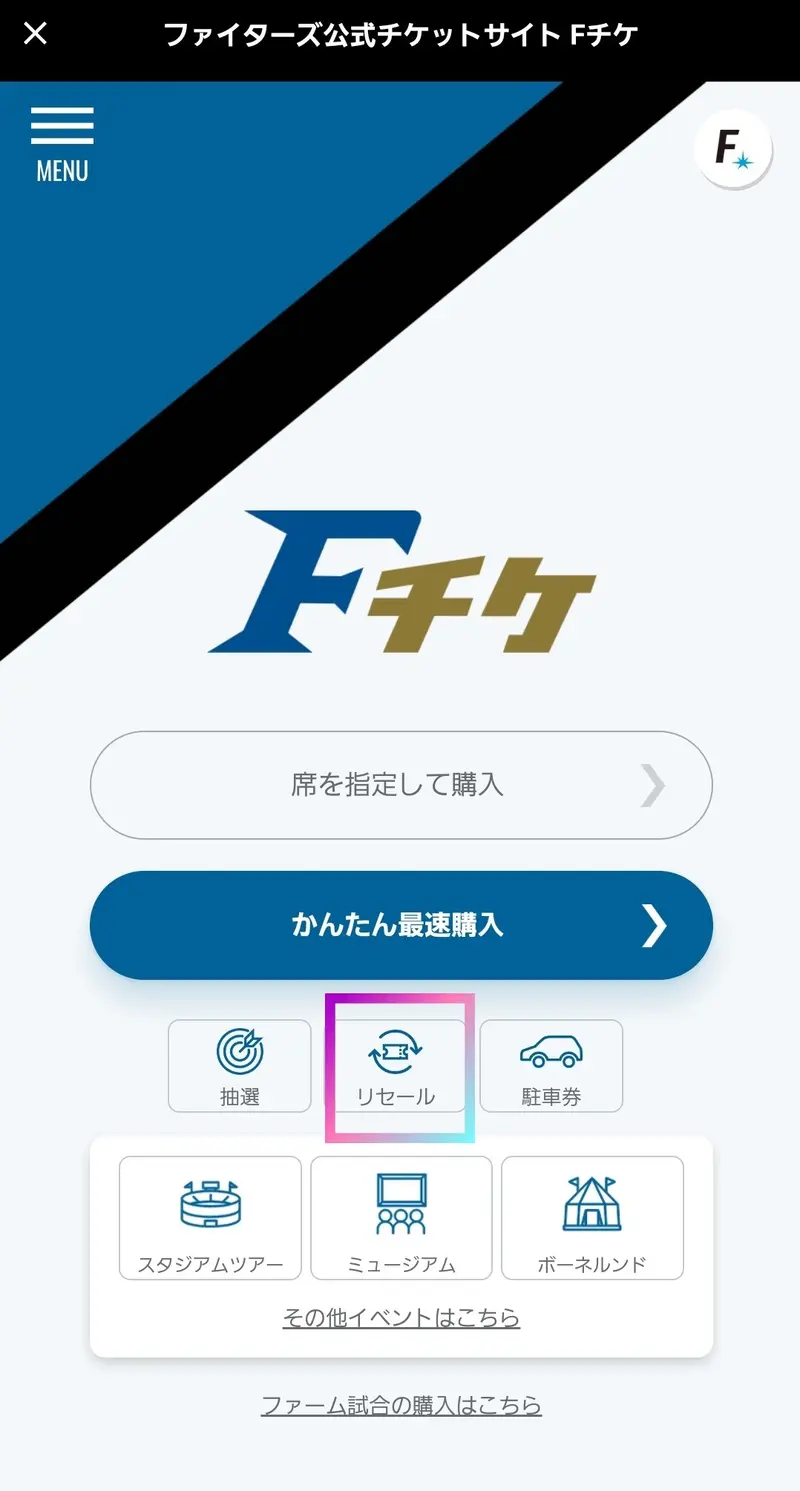Screen dimensions: 800x1491
Task: Follow the その他イベントはこちら link
Action: tap(401, 1317)
